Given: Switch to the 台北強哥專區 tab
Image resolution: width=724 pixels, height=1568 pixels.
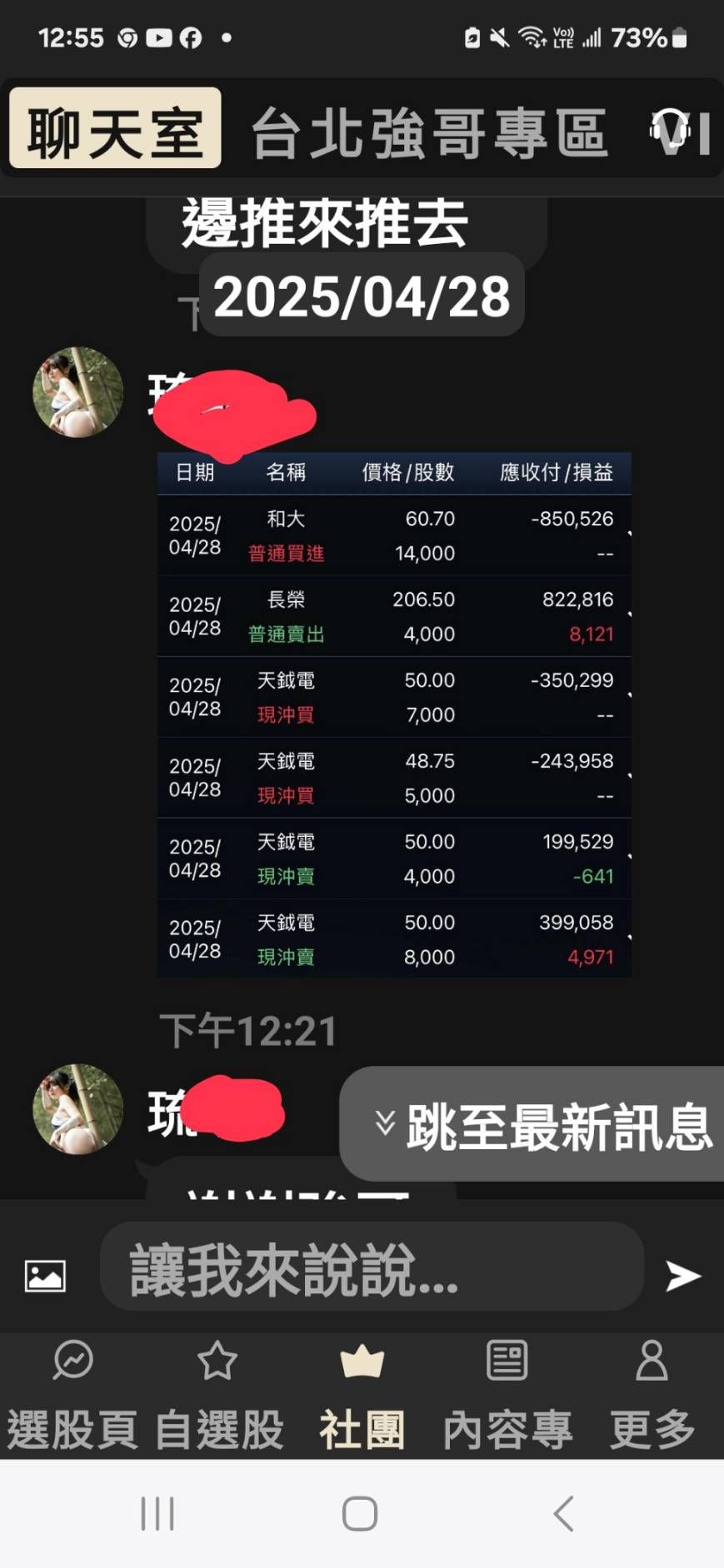Looking at the screenshot, I should [429, 133].
